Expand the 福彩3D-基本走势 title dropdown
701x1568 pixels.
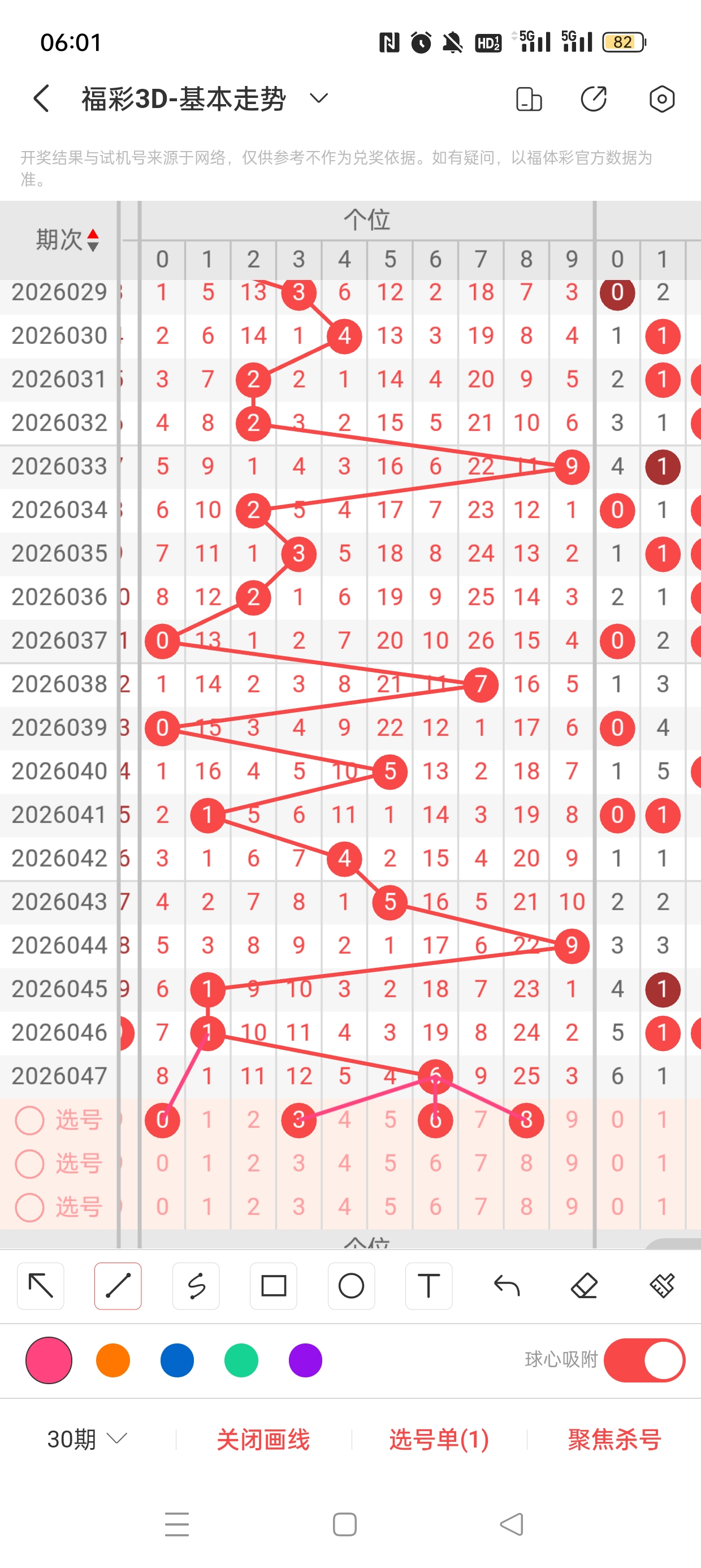pos(319,98)
